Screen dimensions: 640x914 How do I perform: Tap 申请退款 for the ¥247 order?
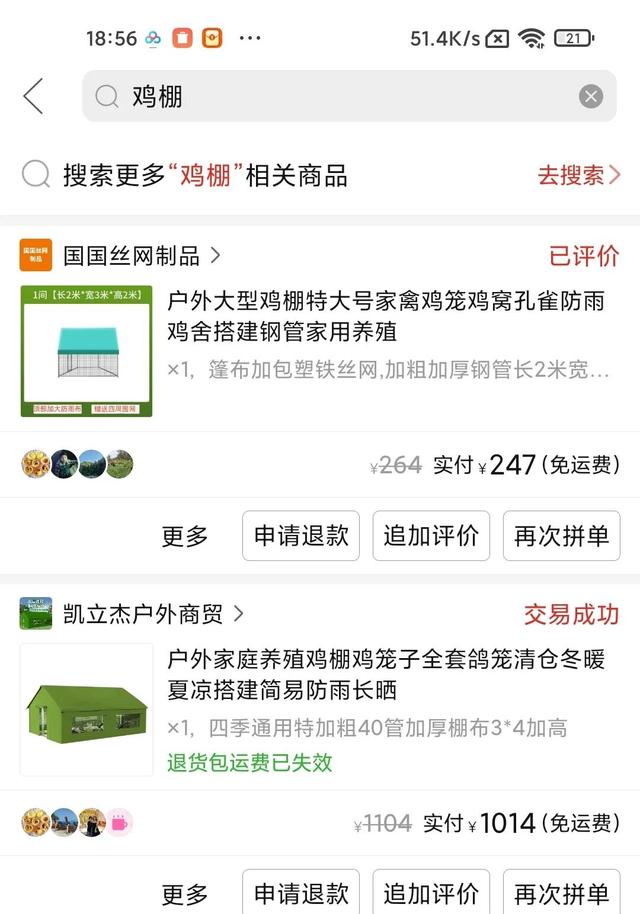coord(301,536)
